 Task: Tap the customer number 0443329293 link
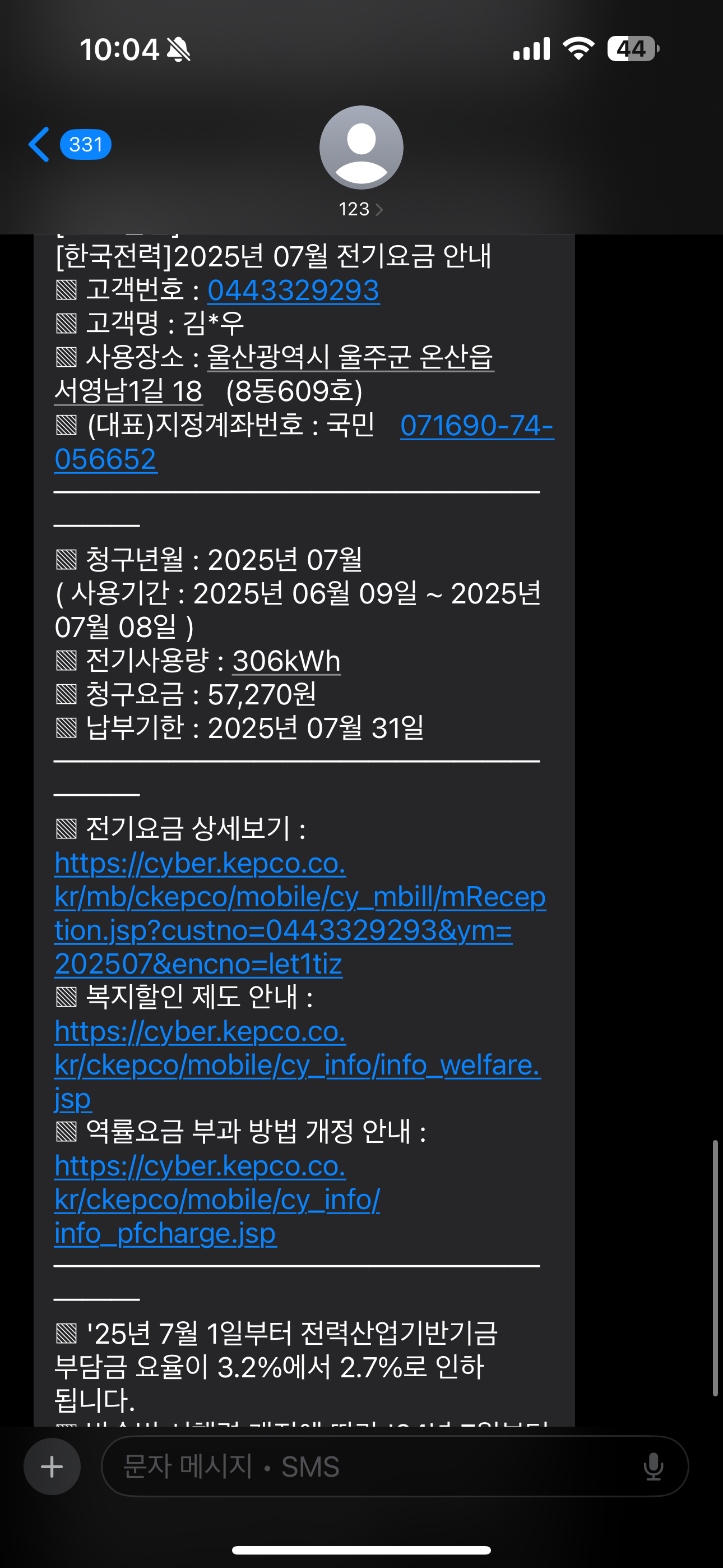(x=293, y=290)
